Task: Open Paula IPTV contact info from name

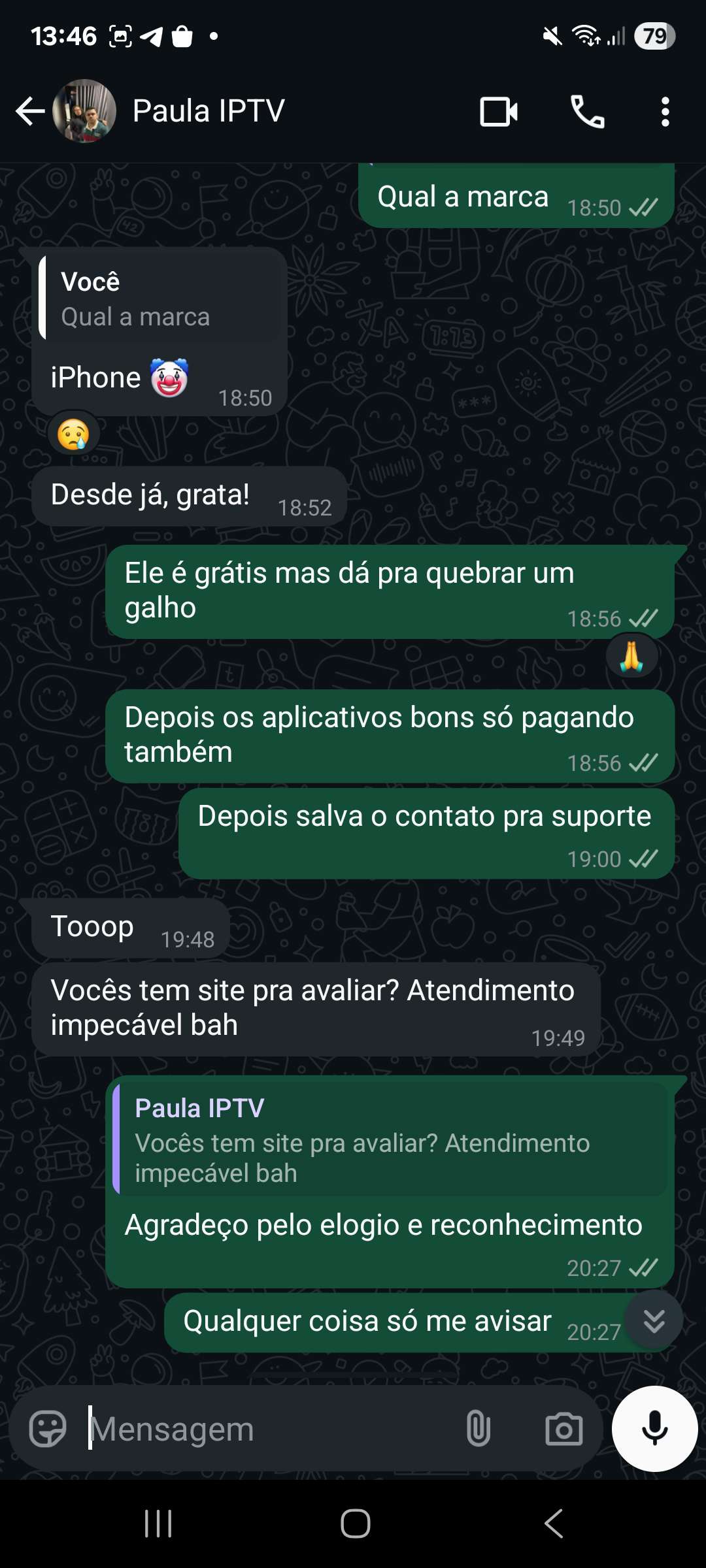Action: click(x=209, y=111)
